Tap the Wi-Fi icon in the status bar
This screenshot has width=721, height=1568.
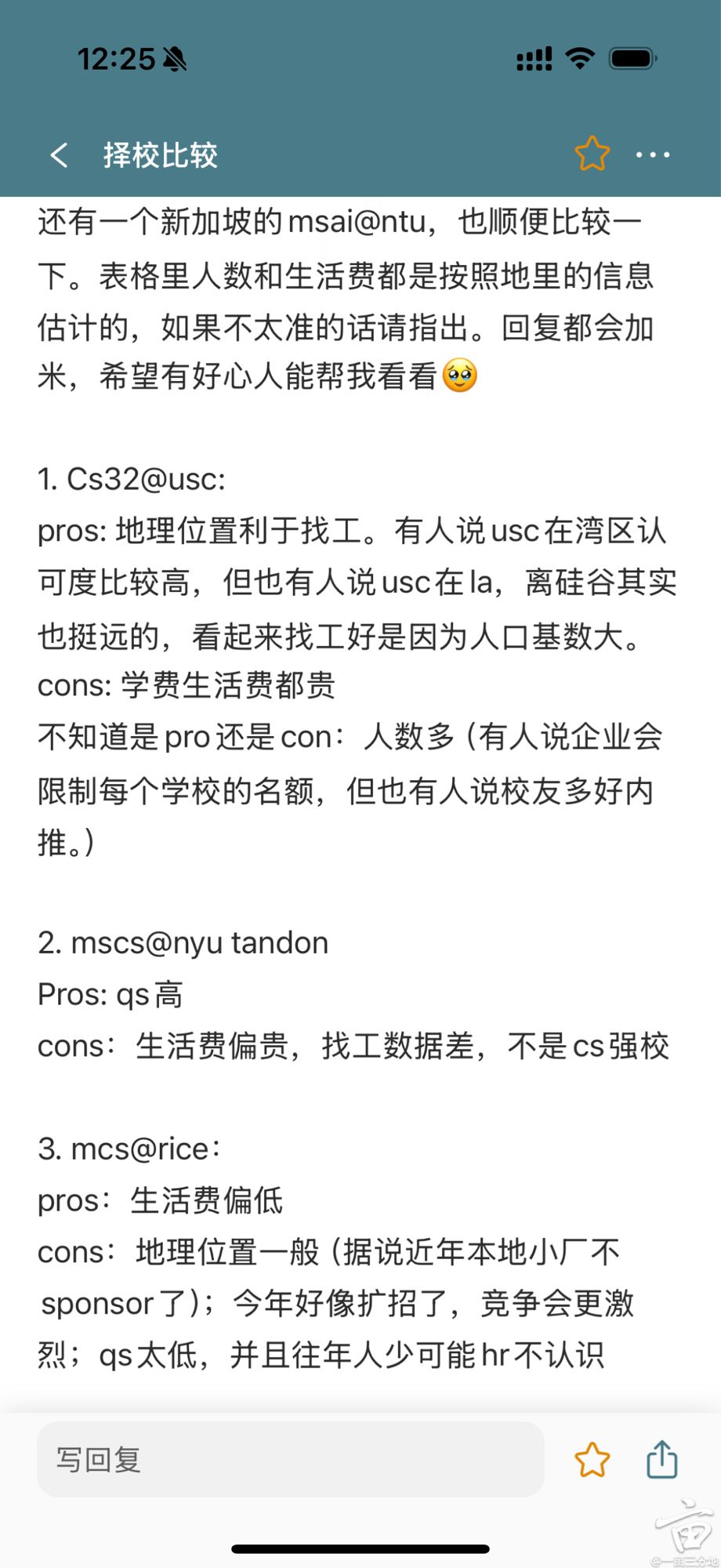coord(580,57)
